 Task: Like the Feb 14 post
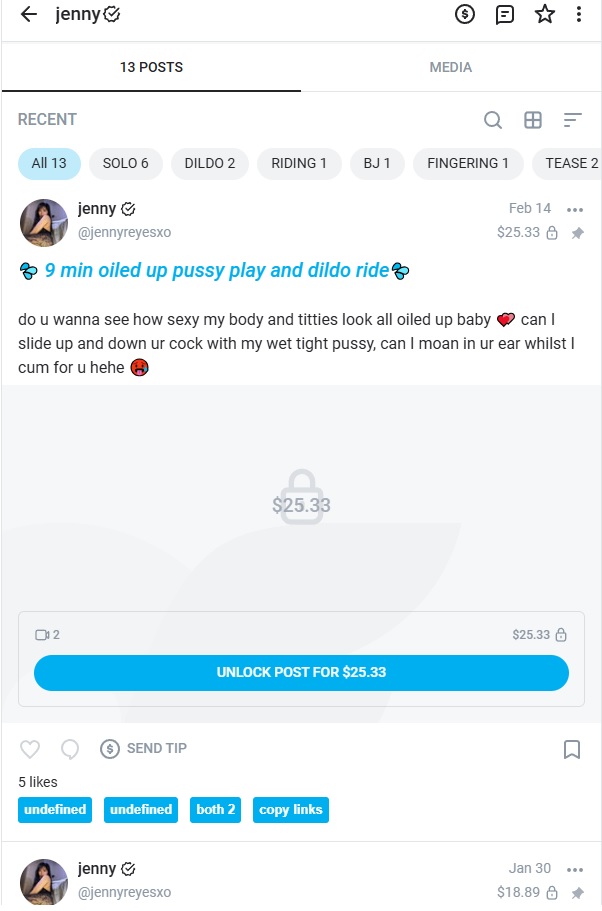click(30, 749)
